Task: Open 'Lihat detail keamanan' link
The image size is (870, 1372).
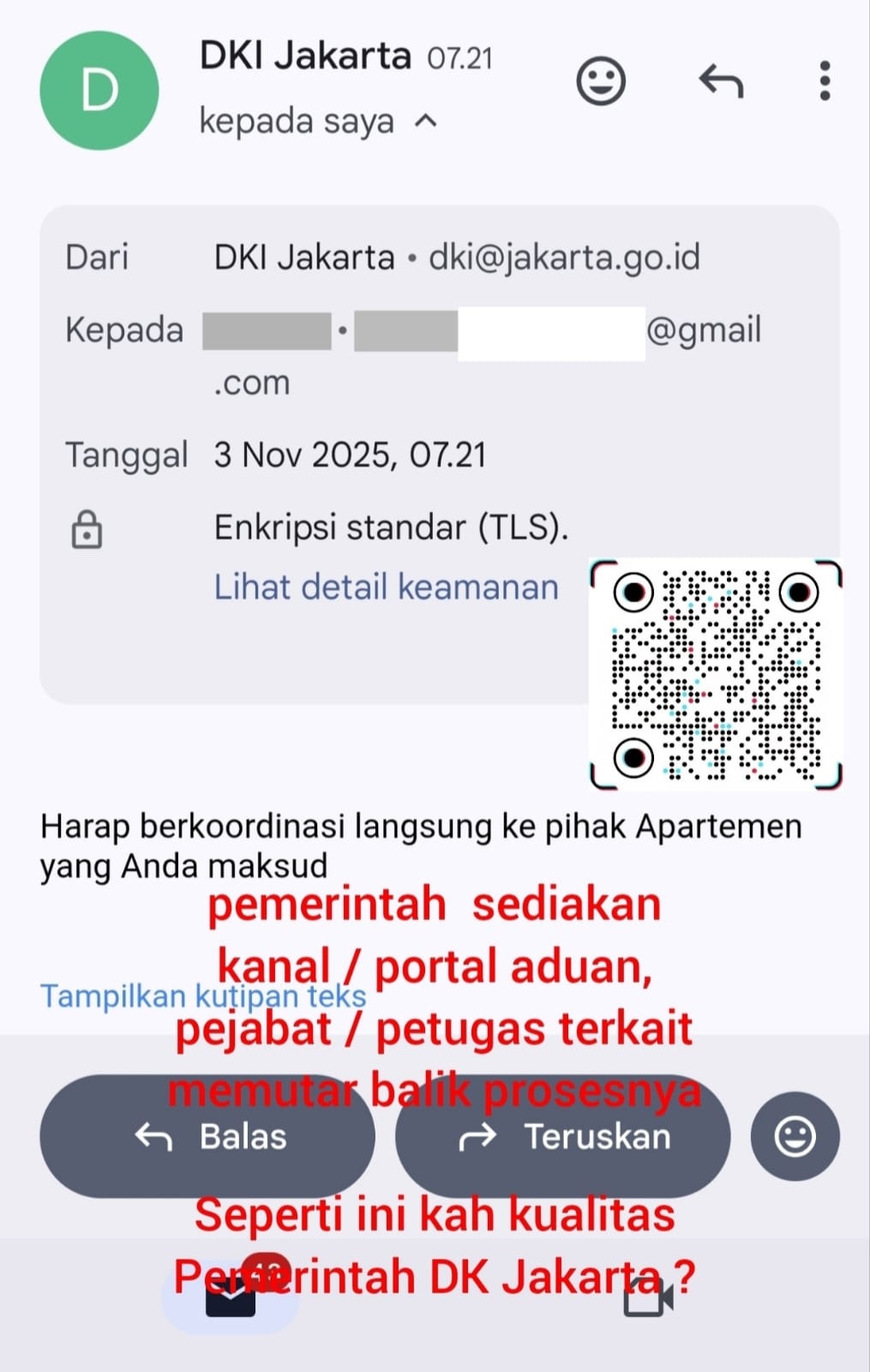Action: (386, 587)
